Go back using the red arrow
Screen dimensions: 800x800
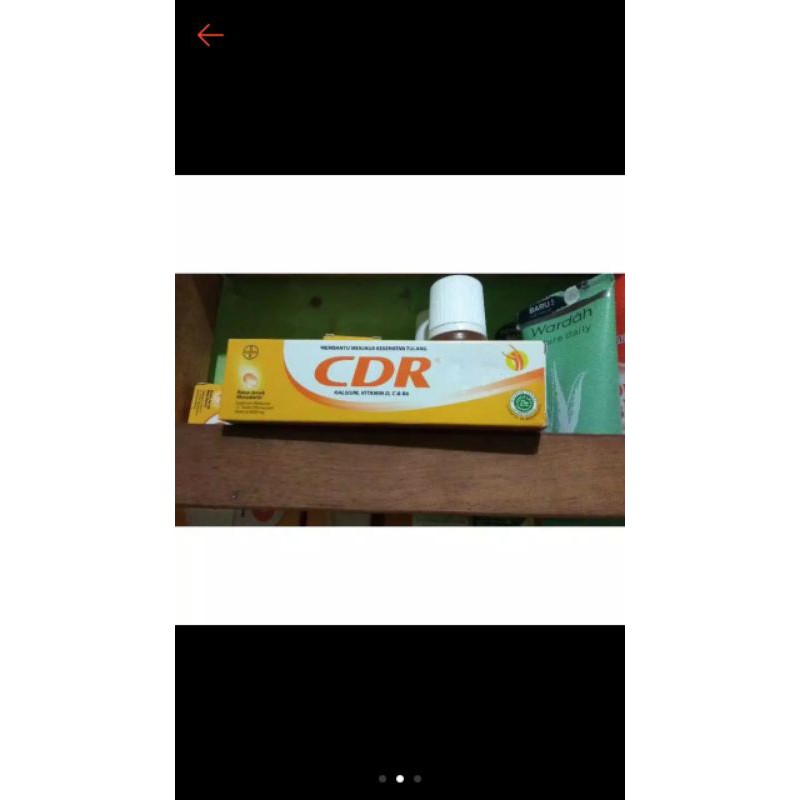210,35
